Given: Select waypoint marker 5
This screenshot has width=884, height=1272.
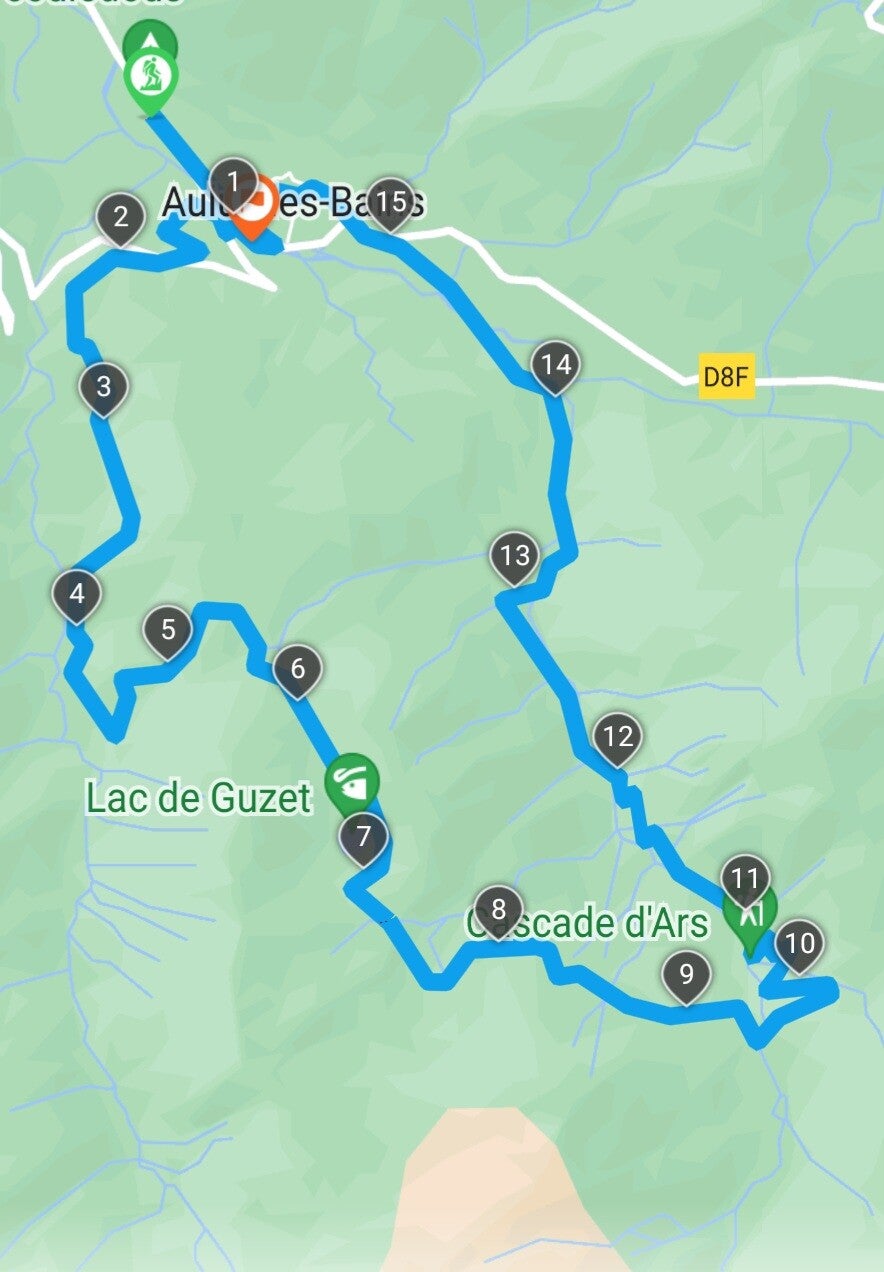Looking at the screenshot, I should (167, 631).
